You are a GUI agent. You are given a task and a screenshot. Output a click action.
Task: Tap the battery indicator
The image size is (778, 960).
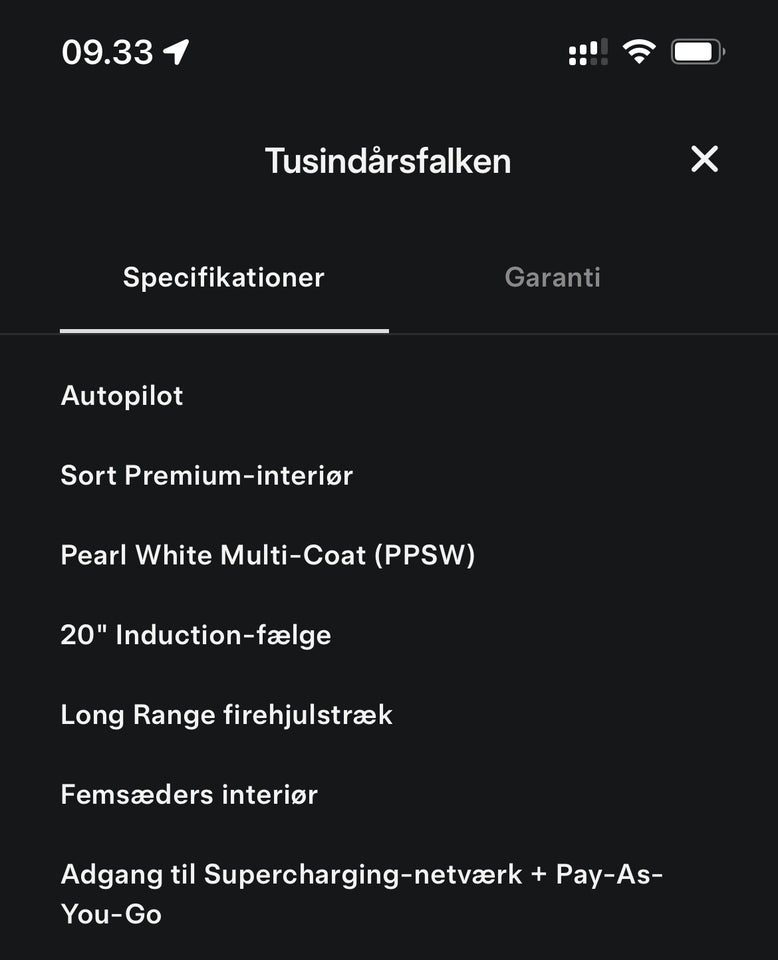696,50
